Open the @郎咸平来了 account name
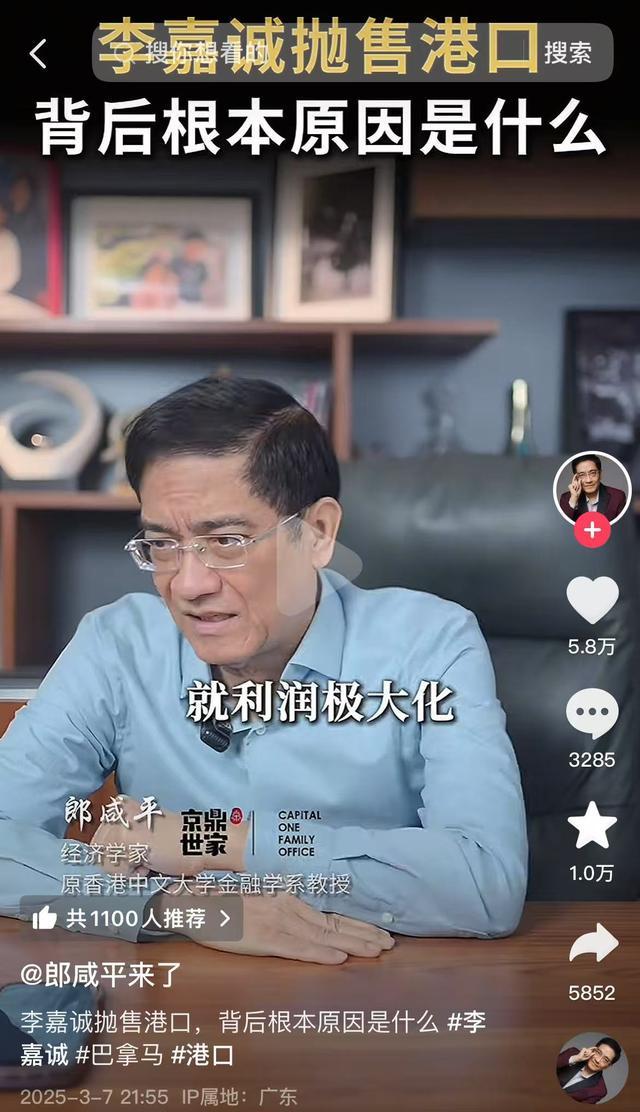 pyautogui.click(x=101, y=974)
